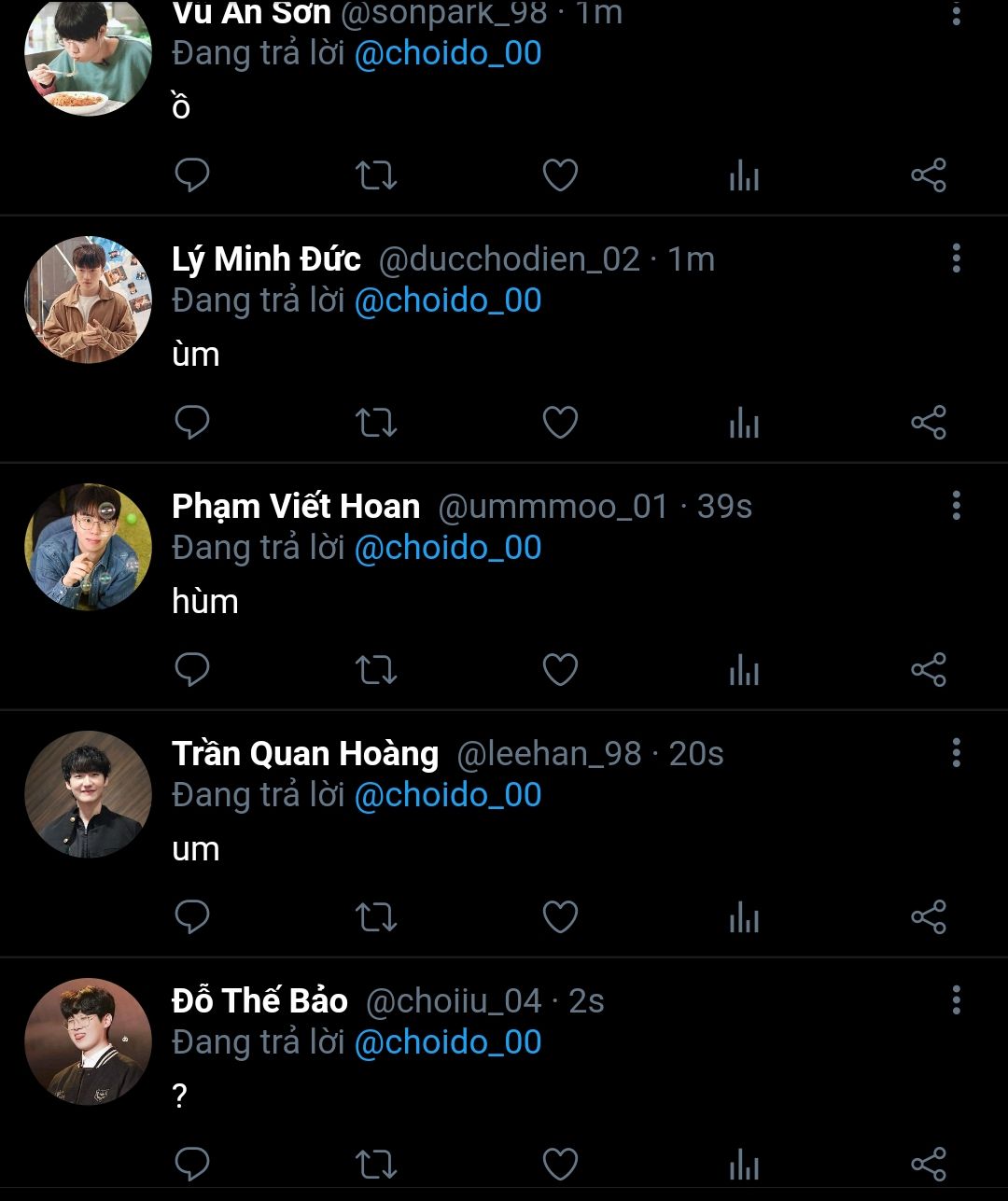Open overflow menu on Đỗ Thế Bảo's reply
Image resolution: width=1008 pixels, height=1201 pixels.
tap(956, 1000)
